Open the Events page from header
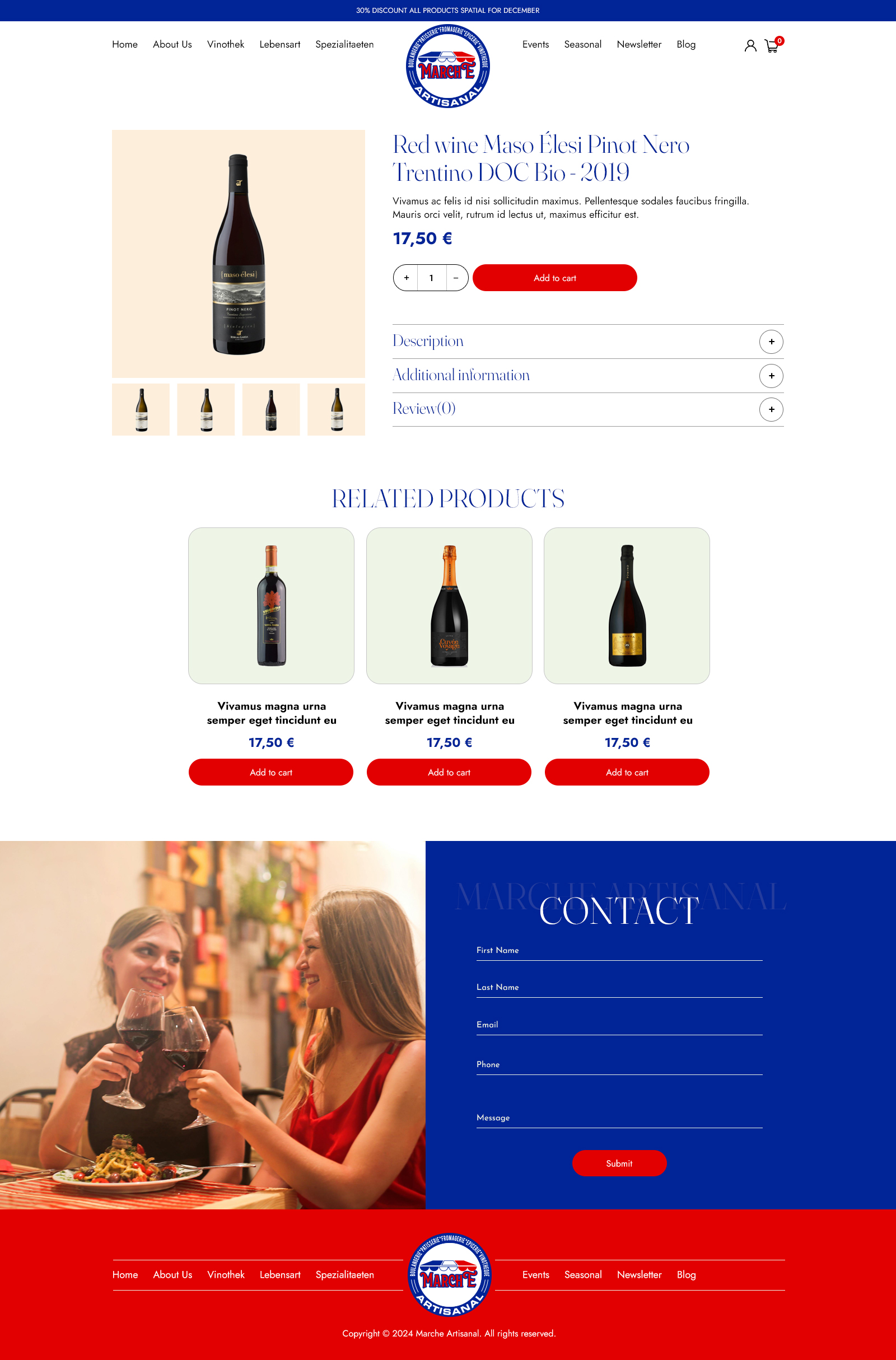This screenshot has height=1360, width=896. coord(535,45)
